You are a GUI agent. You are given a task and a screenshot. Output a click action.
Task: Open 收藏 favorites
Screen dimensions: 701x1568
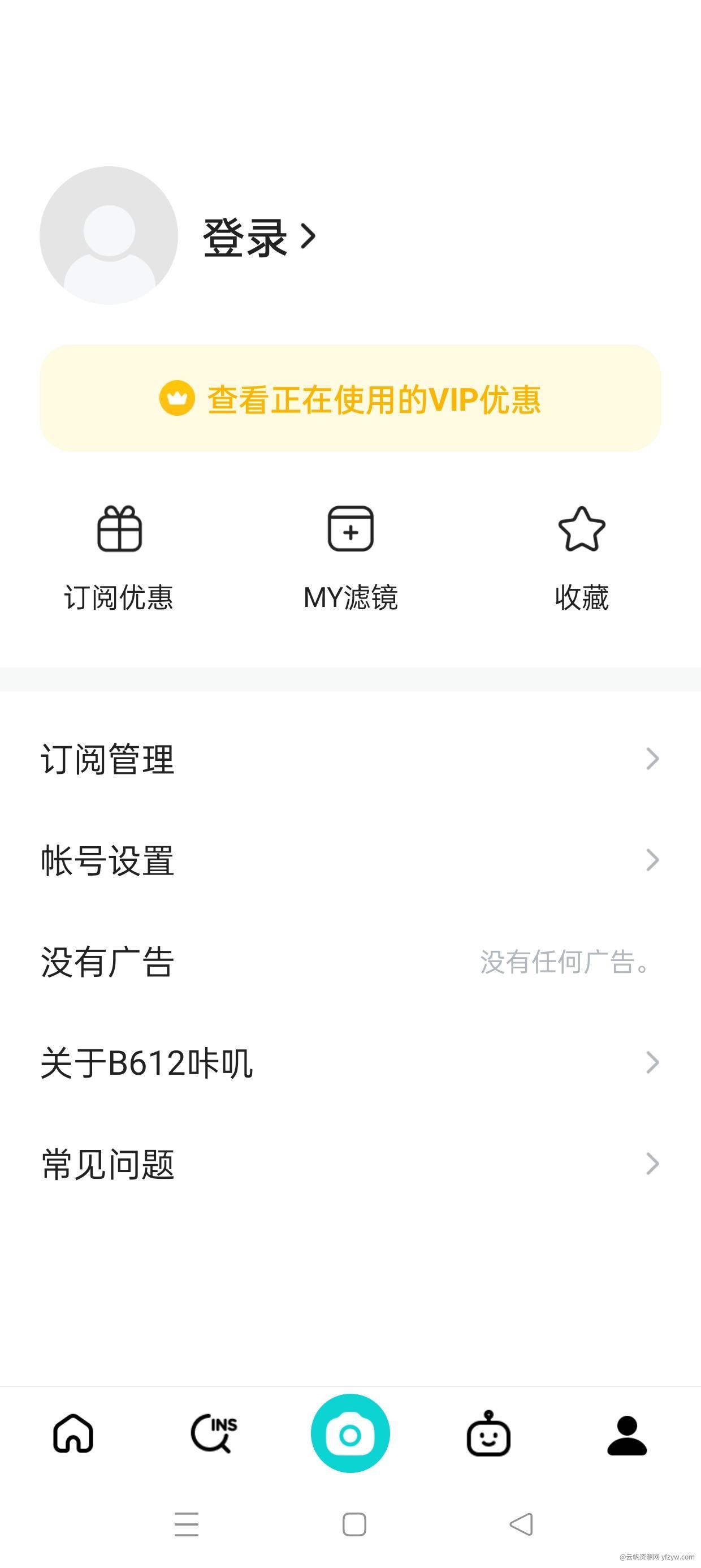(582, 558)
